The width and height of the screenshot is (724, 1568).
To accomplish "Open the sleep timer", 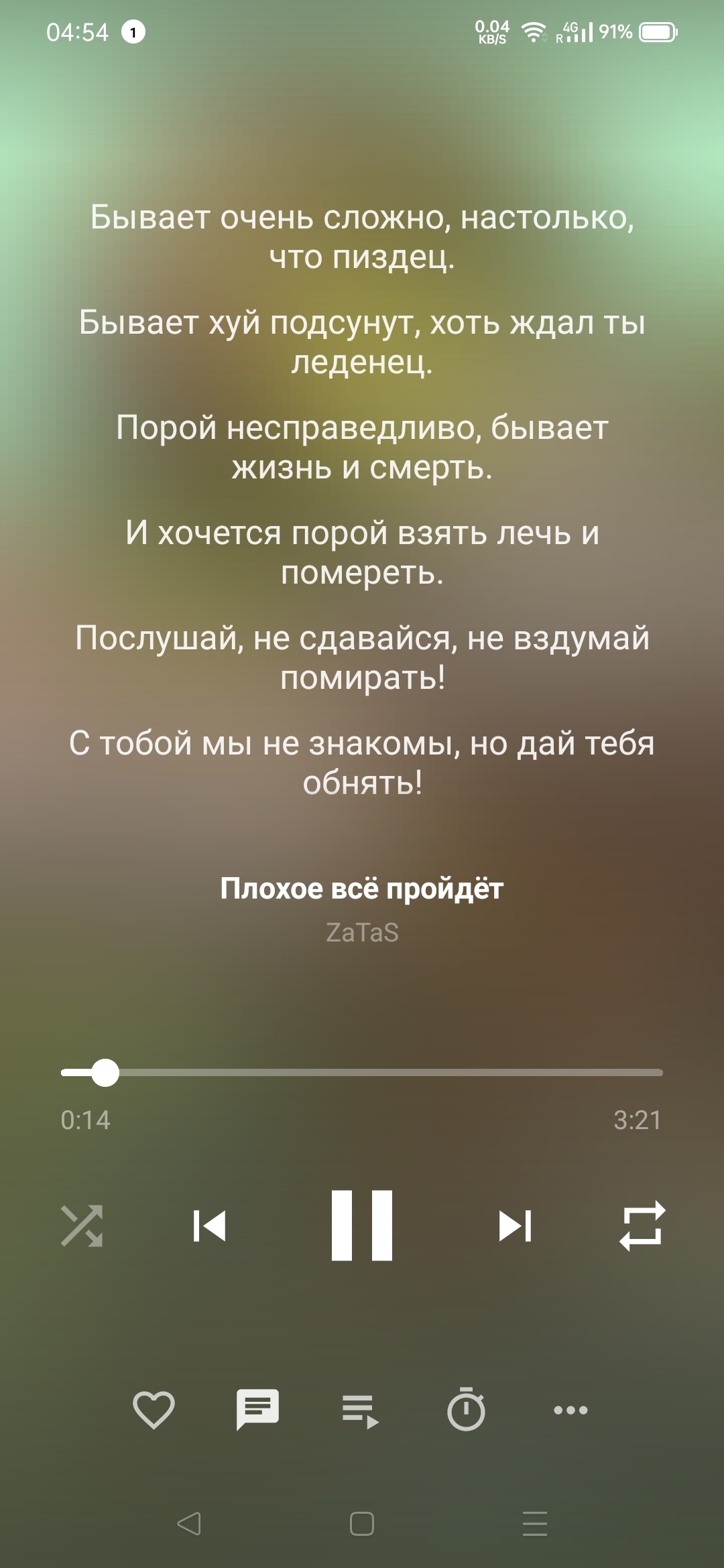I will 466,1409.
